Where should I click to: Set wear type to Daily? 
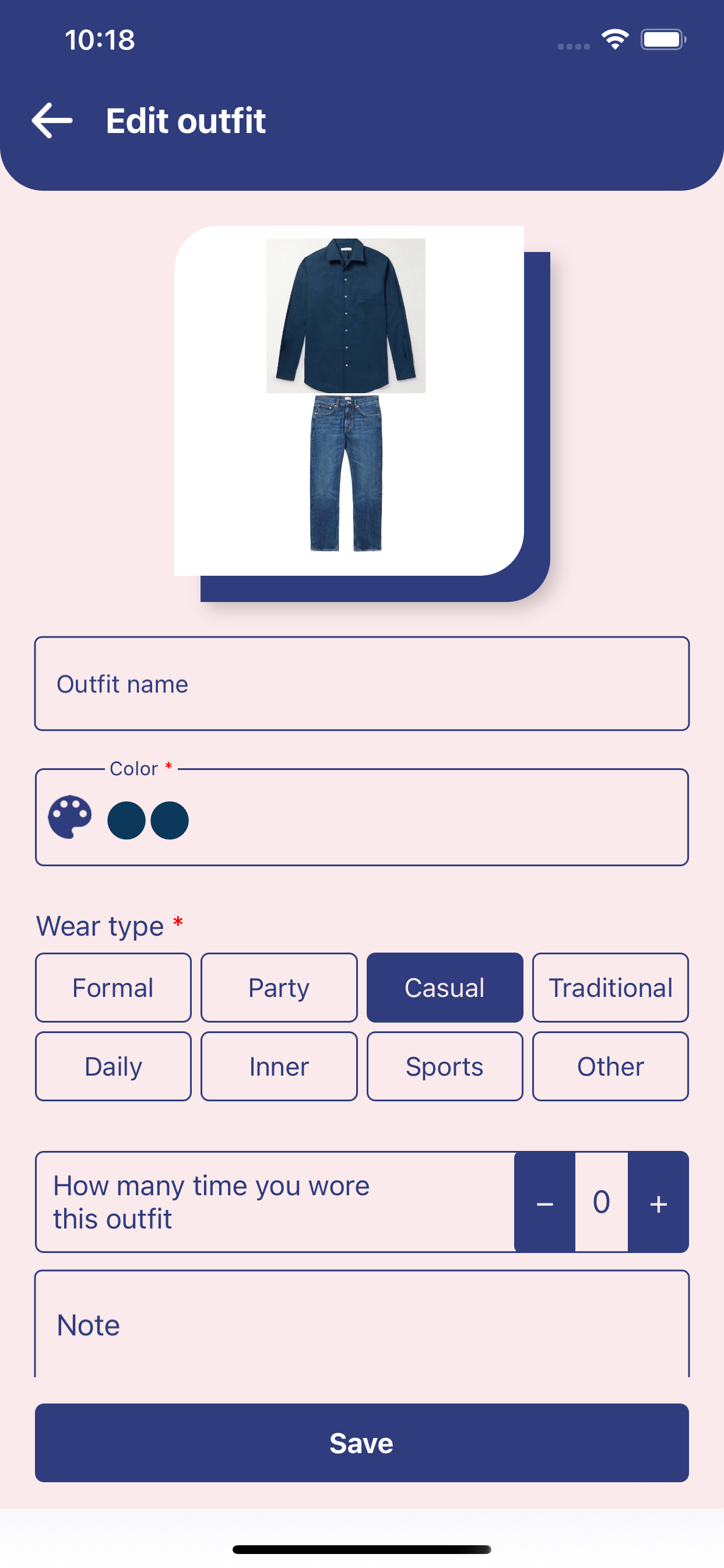point(113,1066)
